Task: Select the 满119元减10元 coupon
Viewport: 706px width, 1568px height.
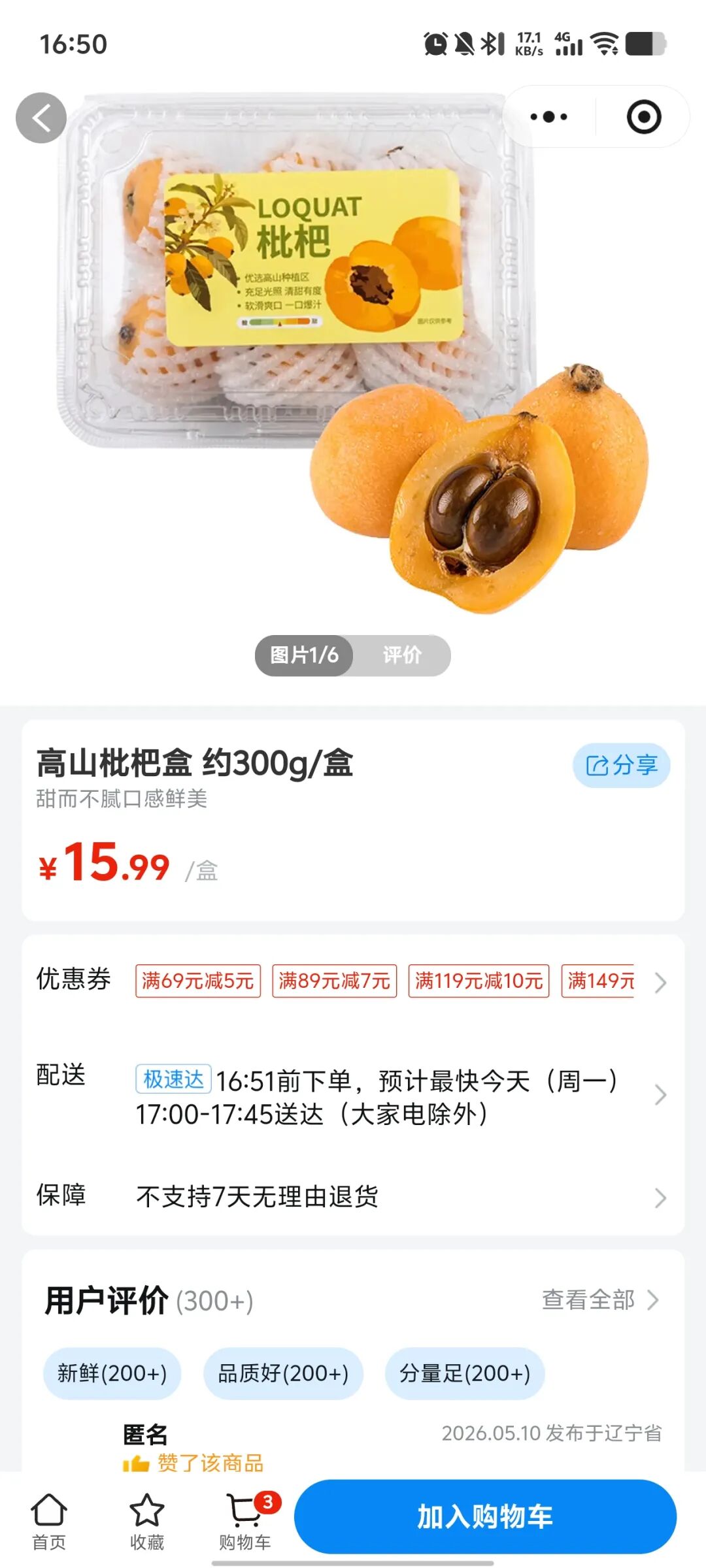Action: [x=479, y=981]
